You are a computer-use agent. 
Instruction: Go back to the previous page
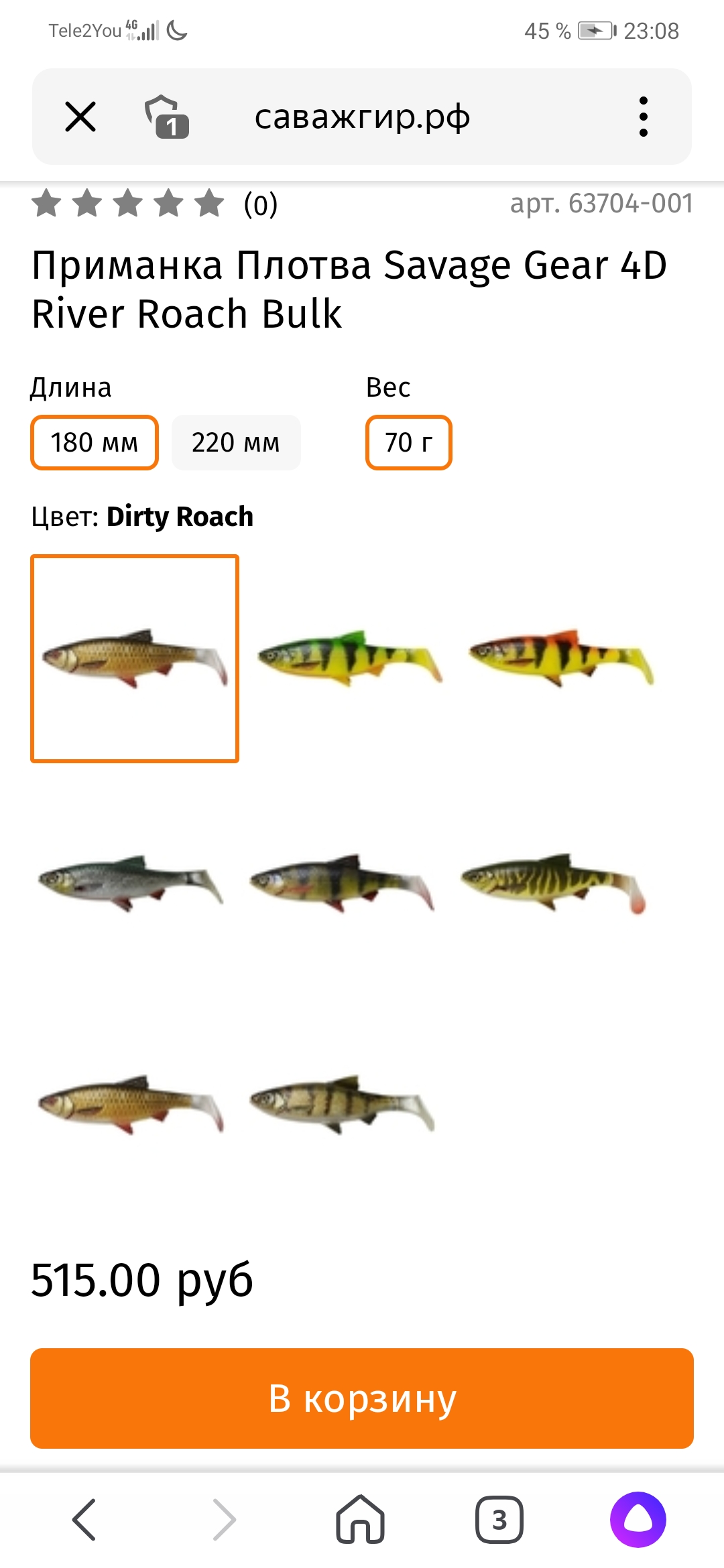coord(84,1519)
